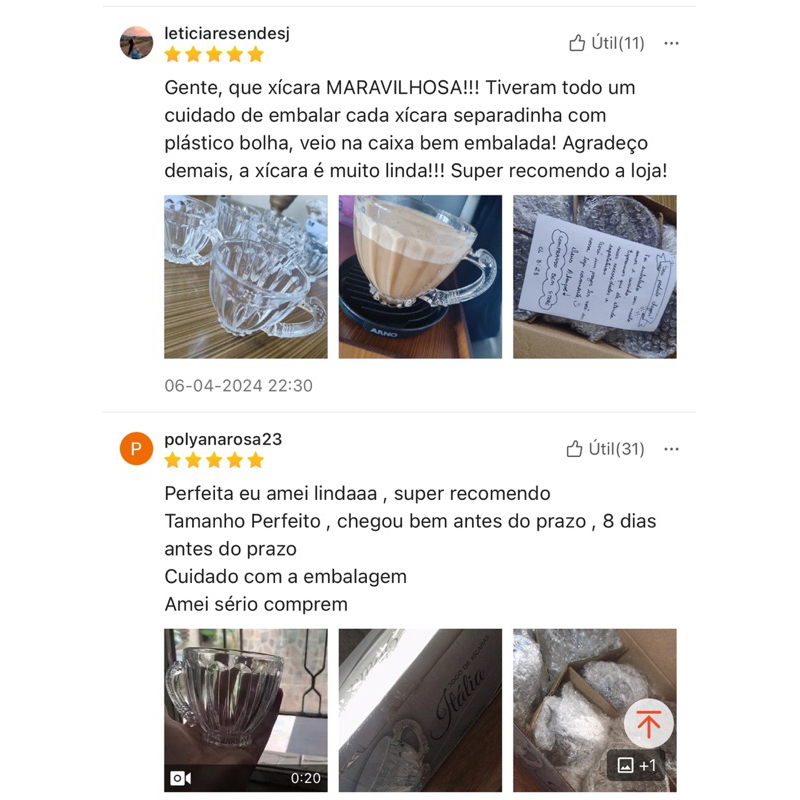The height and width of the screenshot is (800, 800).
Task: Open leticiaresendesj's profile picture
Action: click(136, 43)
